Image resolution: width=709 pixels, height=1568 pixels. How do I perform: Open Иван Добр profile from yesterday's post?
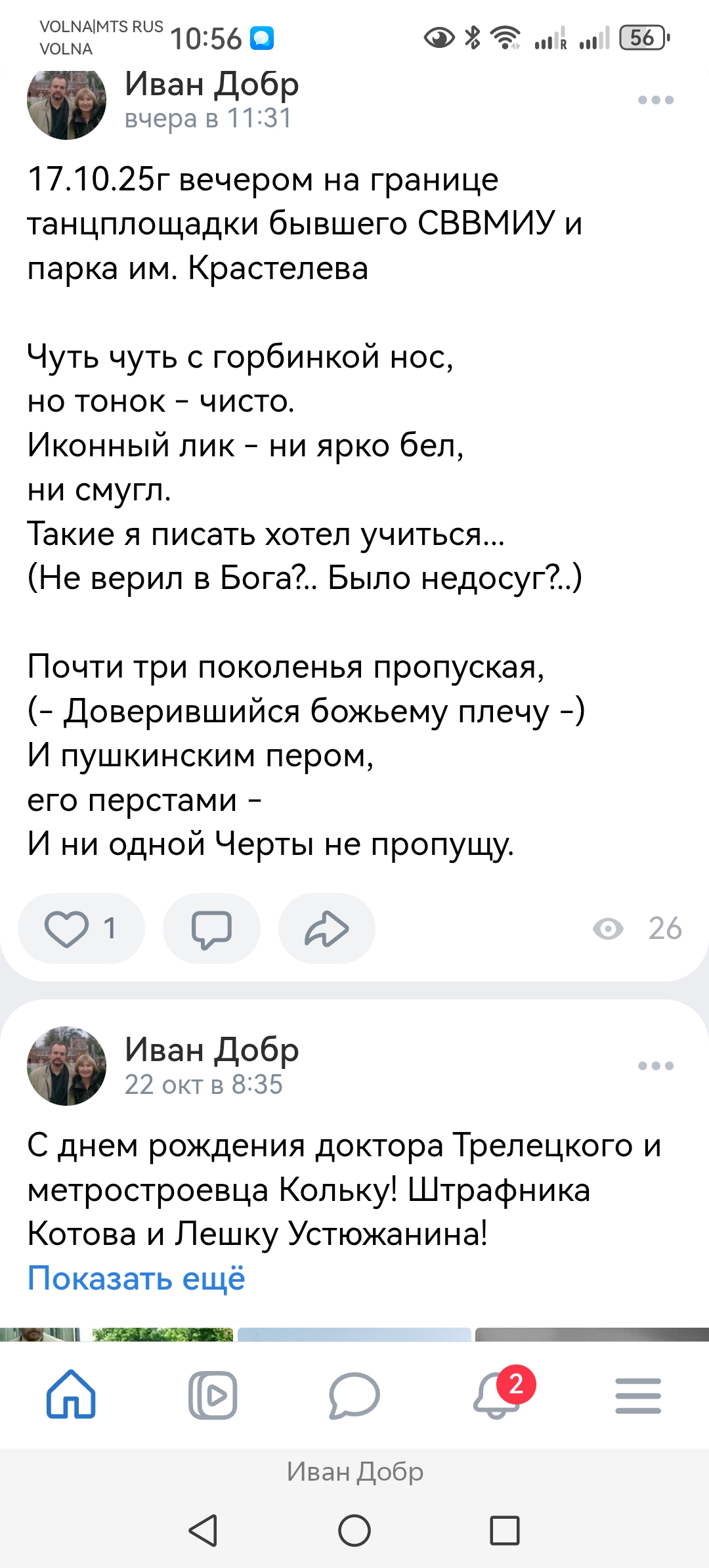coord(211,84)
